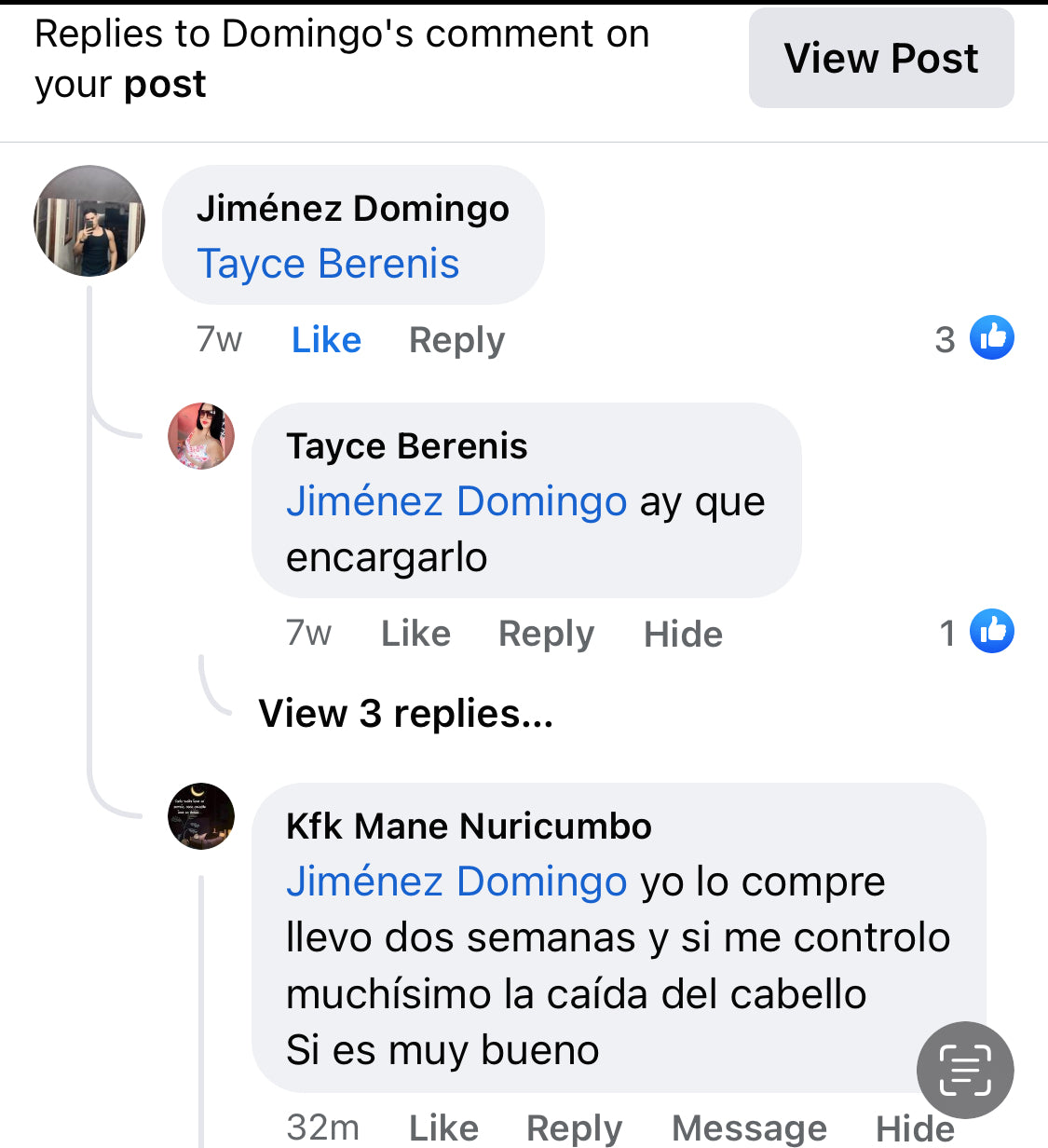1048x1148 pixels.
Task: Open the Jiménez Domingo mention in Tayce's reply
Action: click(456, 501)
